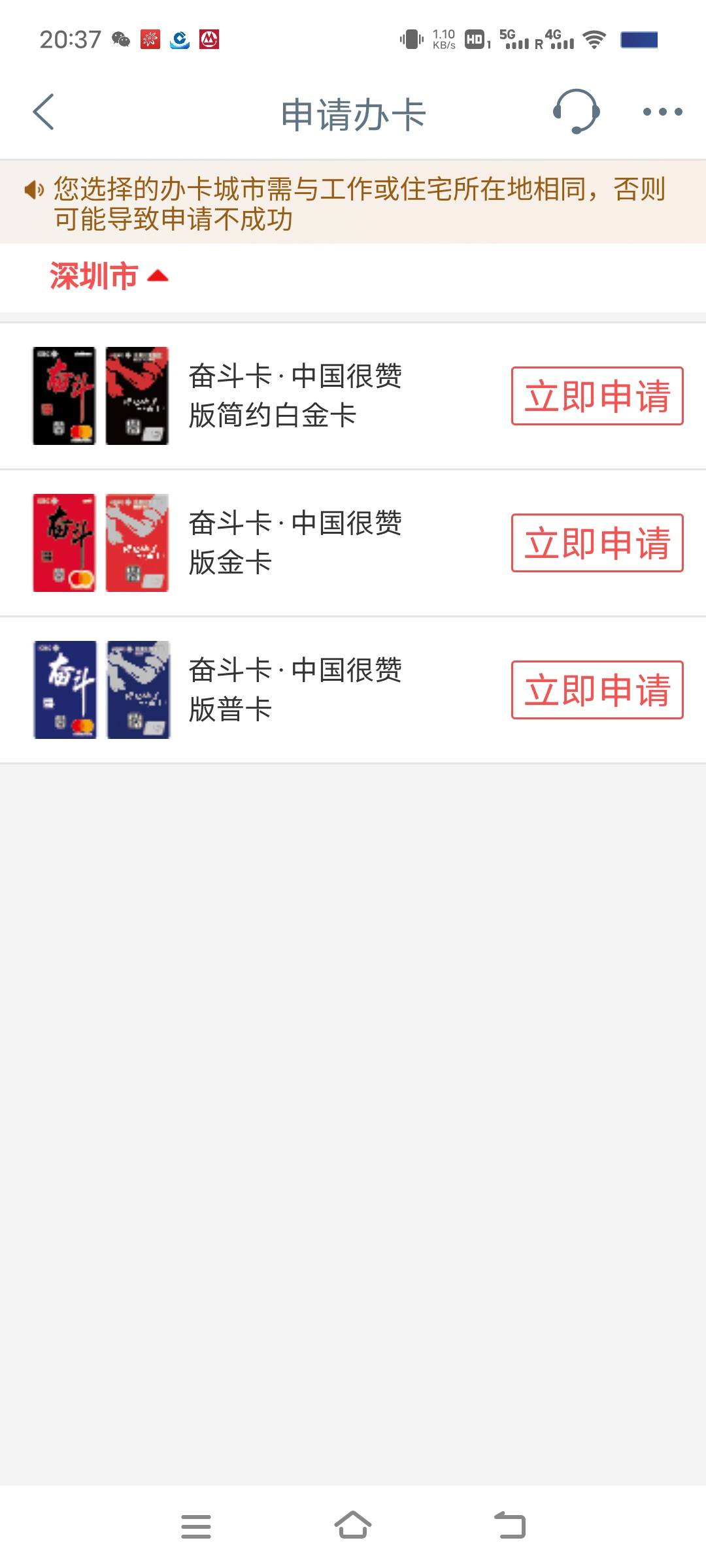This screenshot has height=1568, width=706.
Task: Open the 简约白金卡 card image
Action: tap(101, 396)
